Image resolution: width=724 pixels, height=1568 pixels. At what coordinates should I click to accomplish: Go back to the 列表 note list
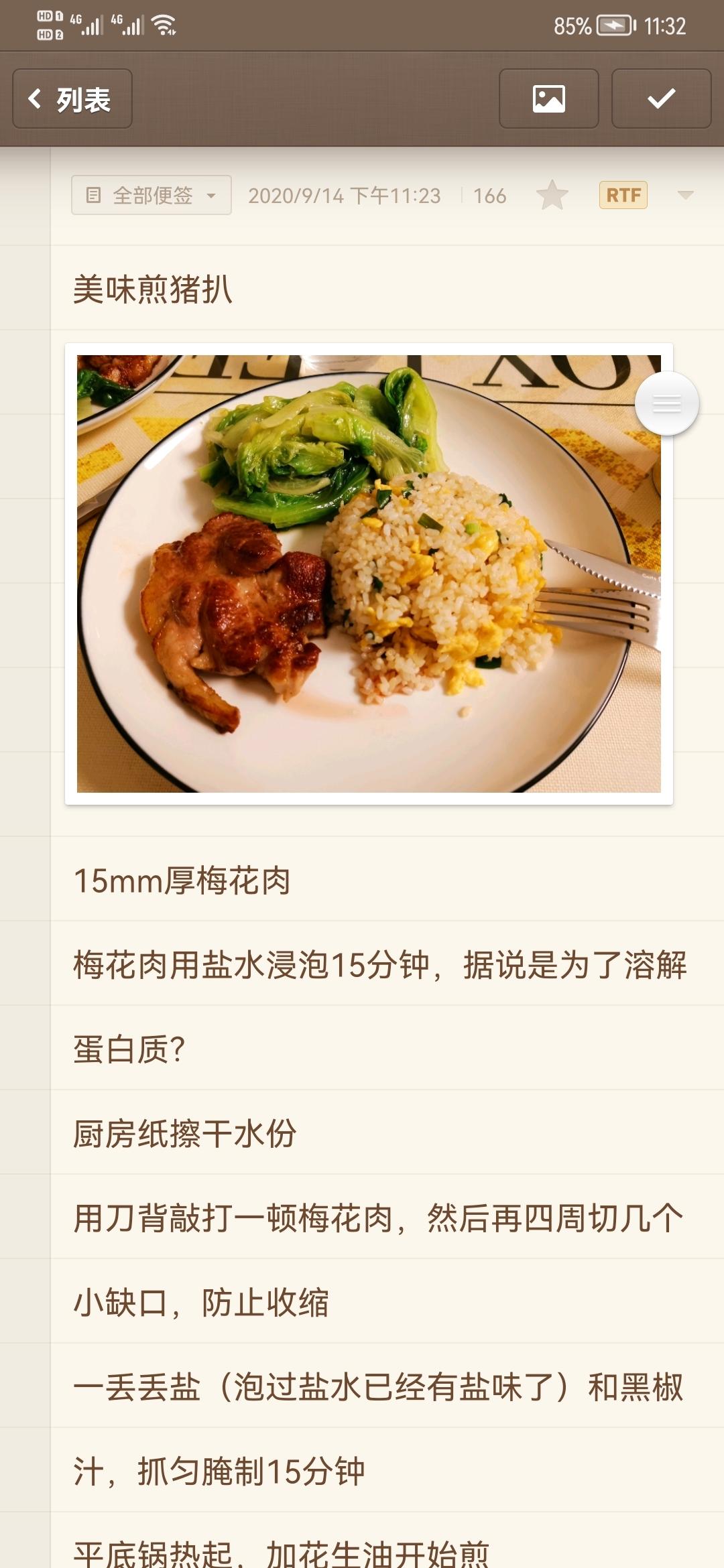[x=72, y=99]
